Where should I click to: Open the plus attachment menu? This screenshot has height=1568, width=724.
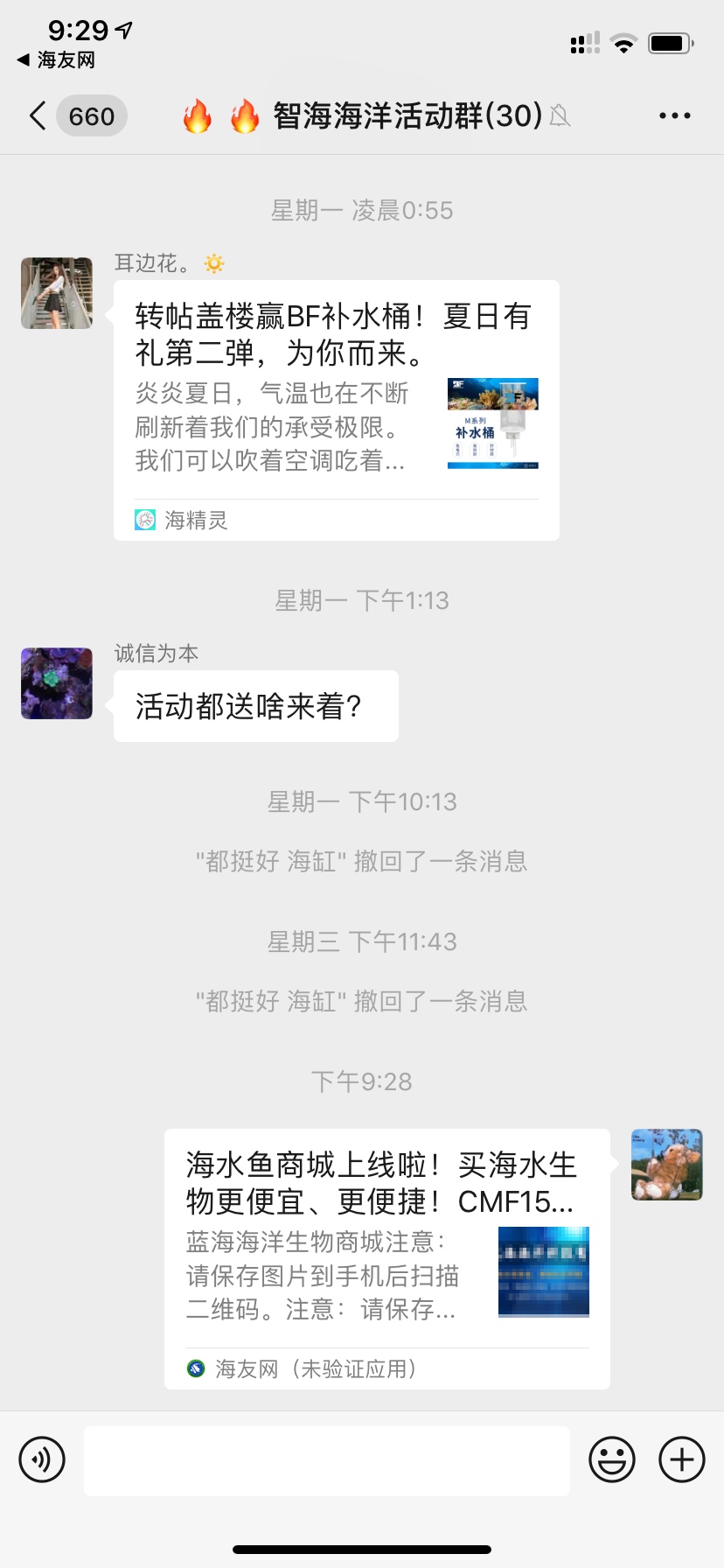pos(681,1459)
